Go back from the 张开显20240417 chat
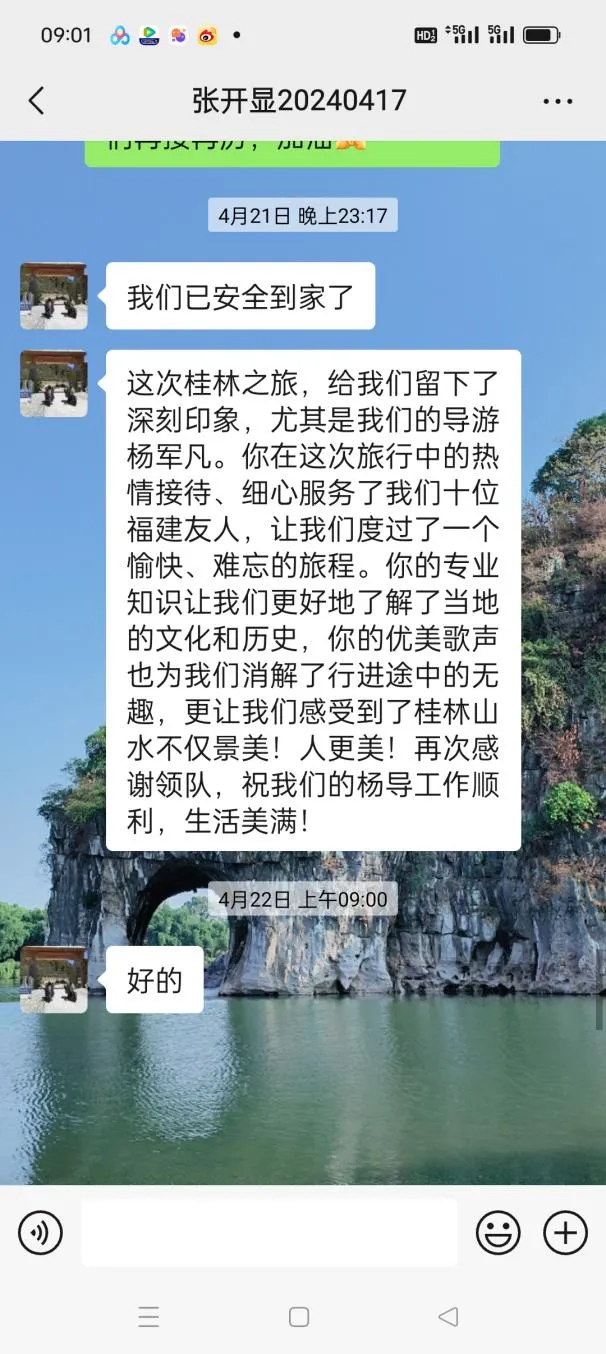Viewport: 606px width, 1354px height. tap(37, 100)
